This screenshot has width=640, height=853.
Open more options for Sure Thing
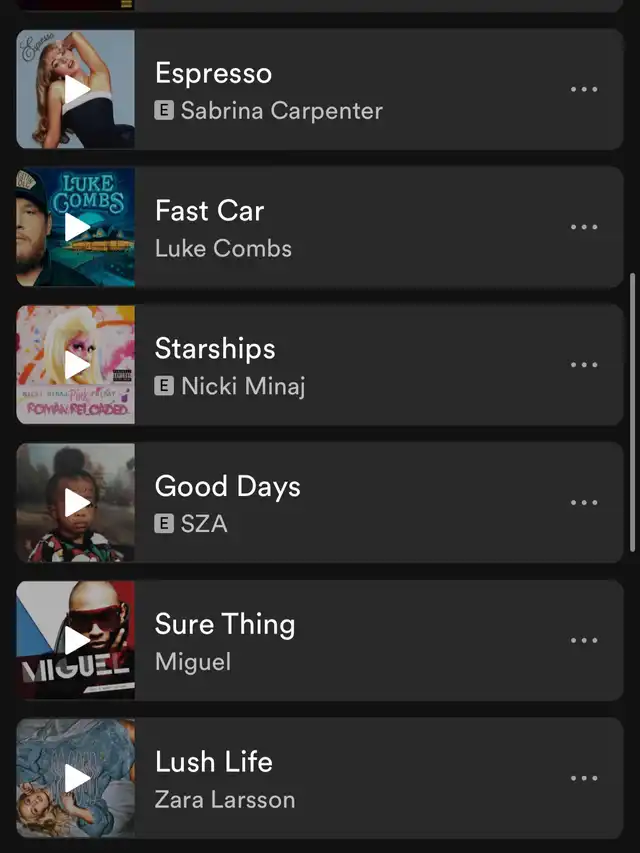[x=584, y=641]
